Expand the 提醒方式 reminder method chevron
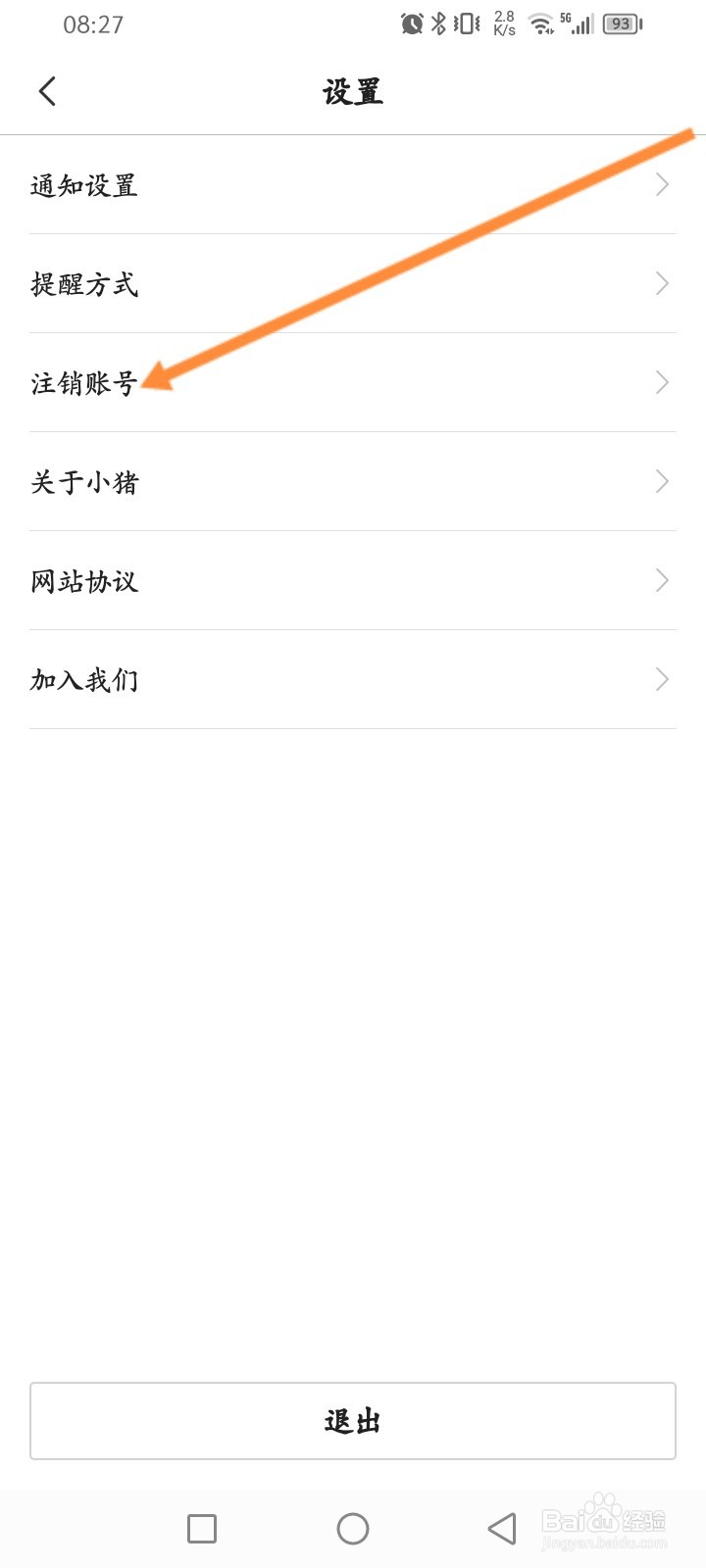This screenshot has width=706, height=1568. coord(661,283)
